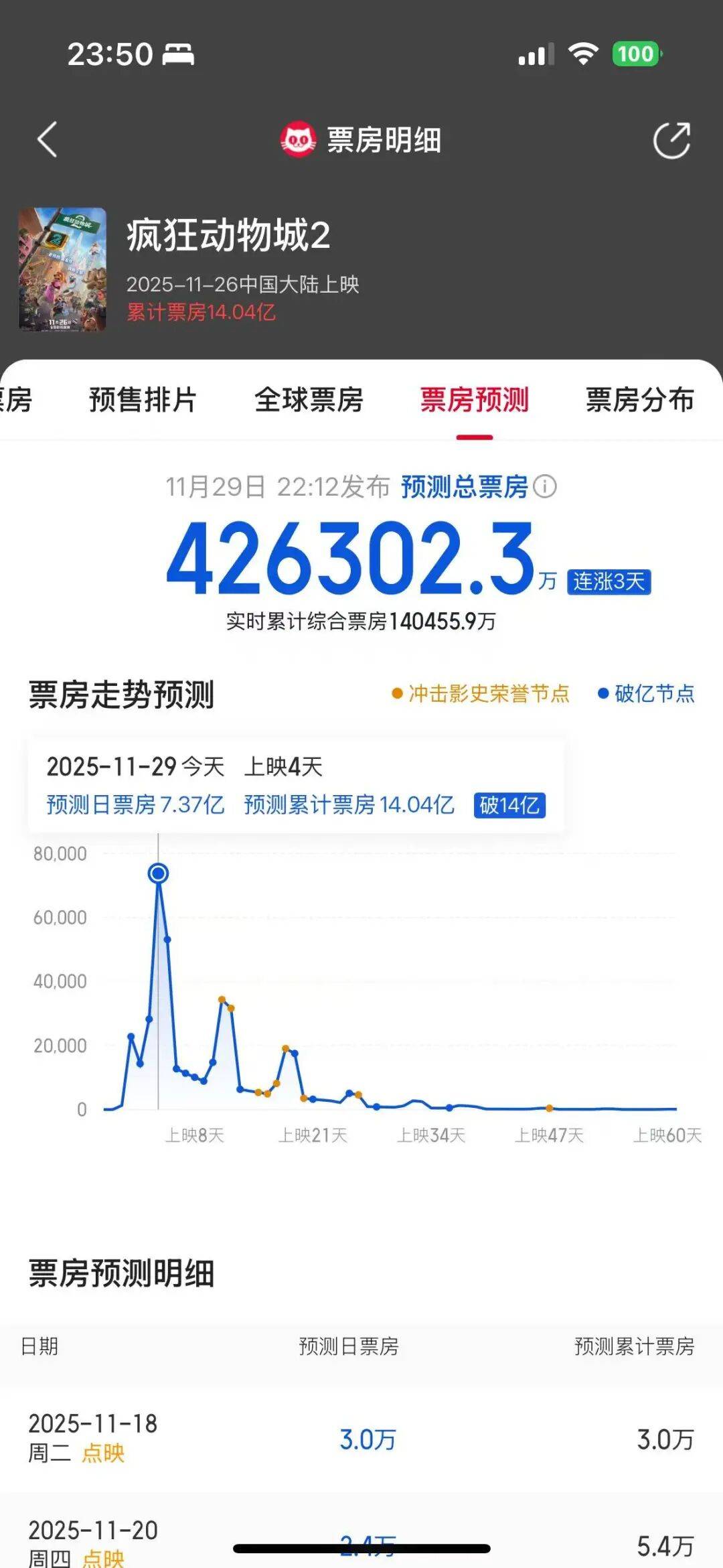Viewport: 723px width, 1568px height.
Task: Select the highlighted peak point on the chart
Action: 159,873
